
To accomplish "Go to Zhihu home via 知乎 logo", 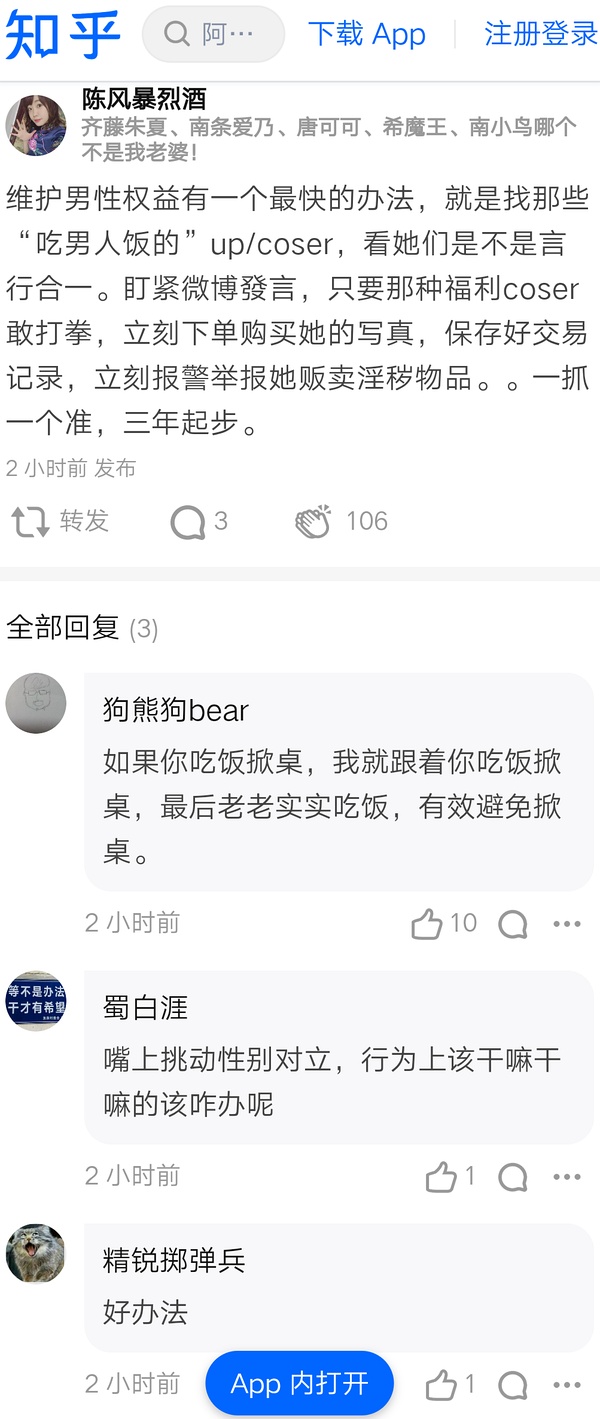I will point(62,34).
